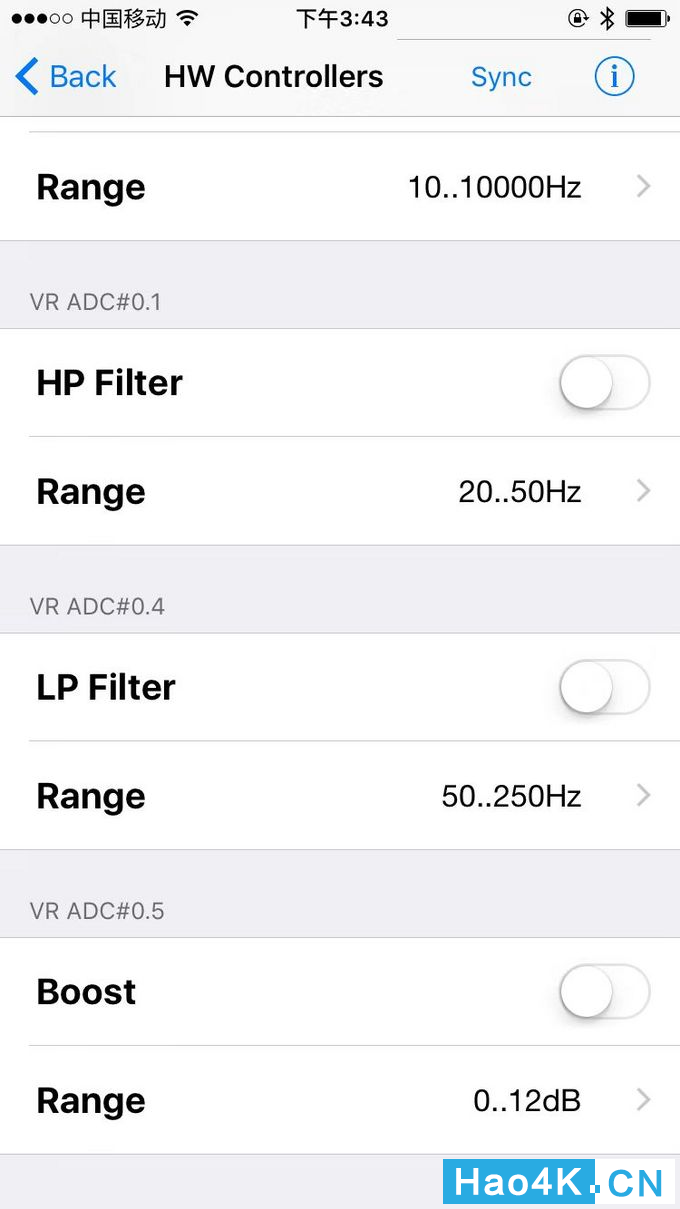Open the 20..50Hz Range row
Viewport: 680px width, 1209px height.
[340, 491]
